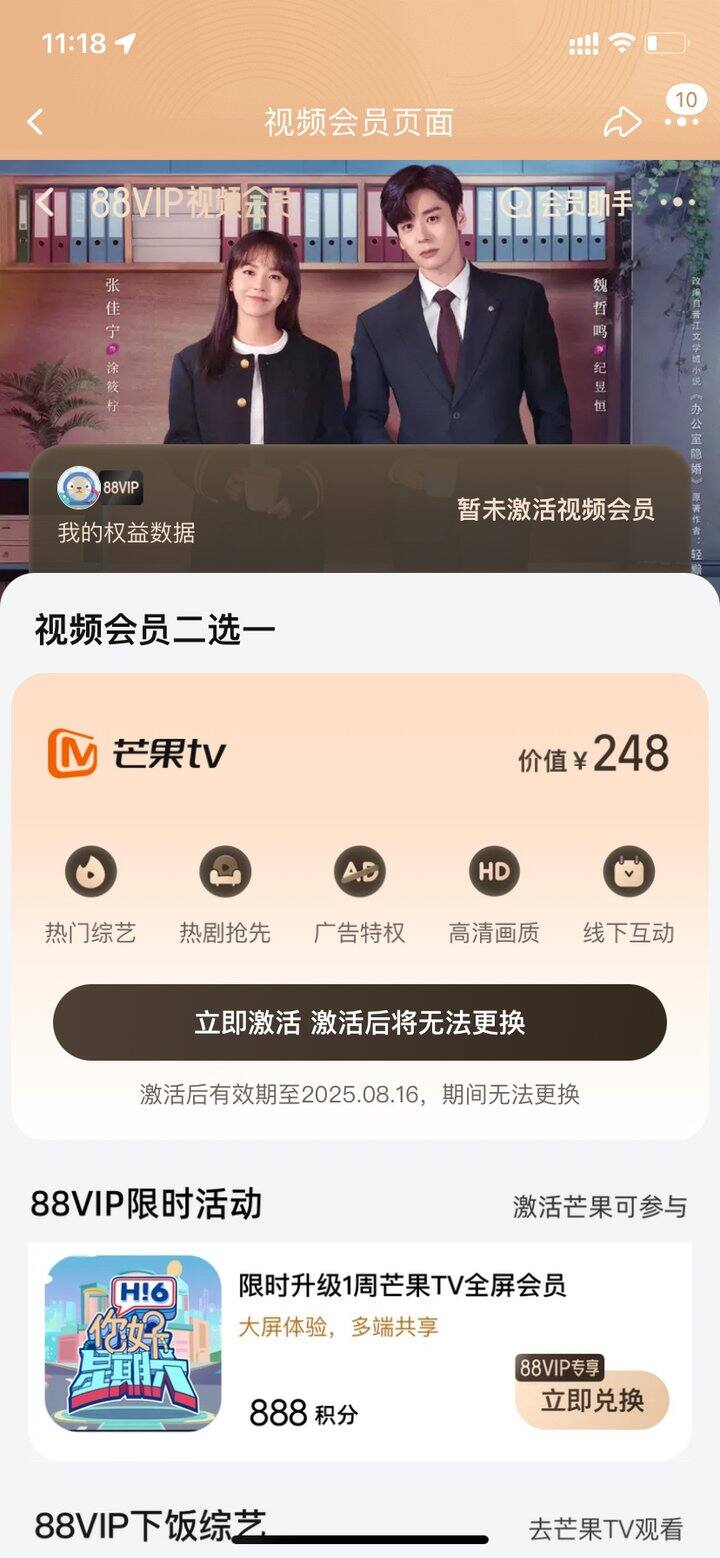Activate membership via 立即激活 button
The height and width of the screenshot is (1558, 720).
coord(360,1022)
